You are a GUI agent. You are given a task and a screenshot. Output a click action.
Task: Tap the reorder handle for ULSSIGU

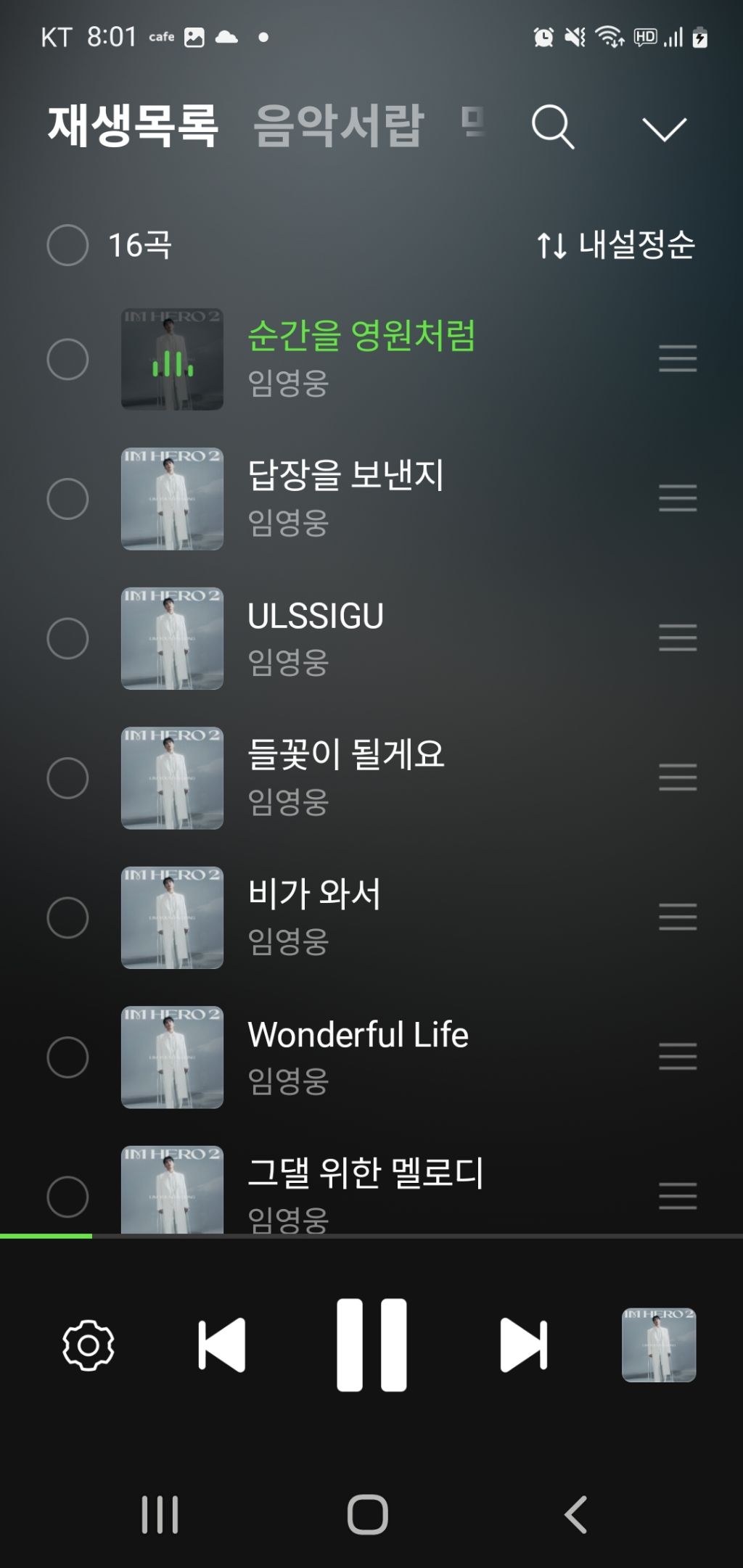[x=678, y=638]
